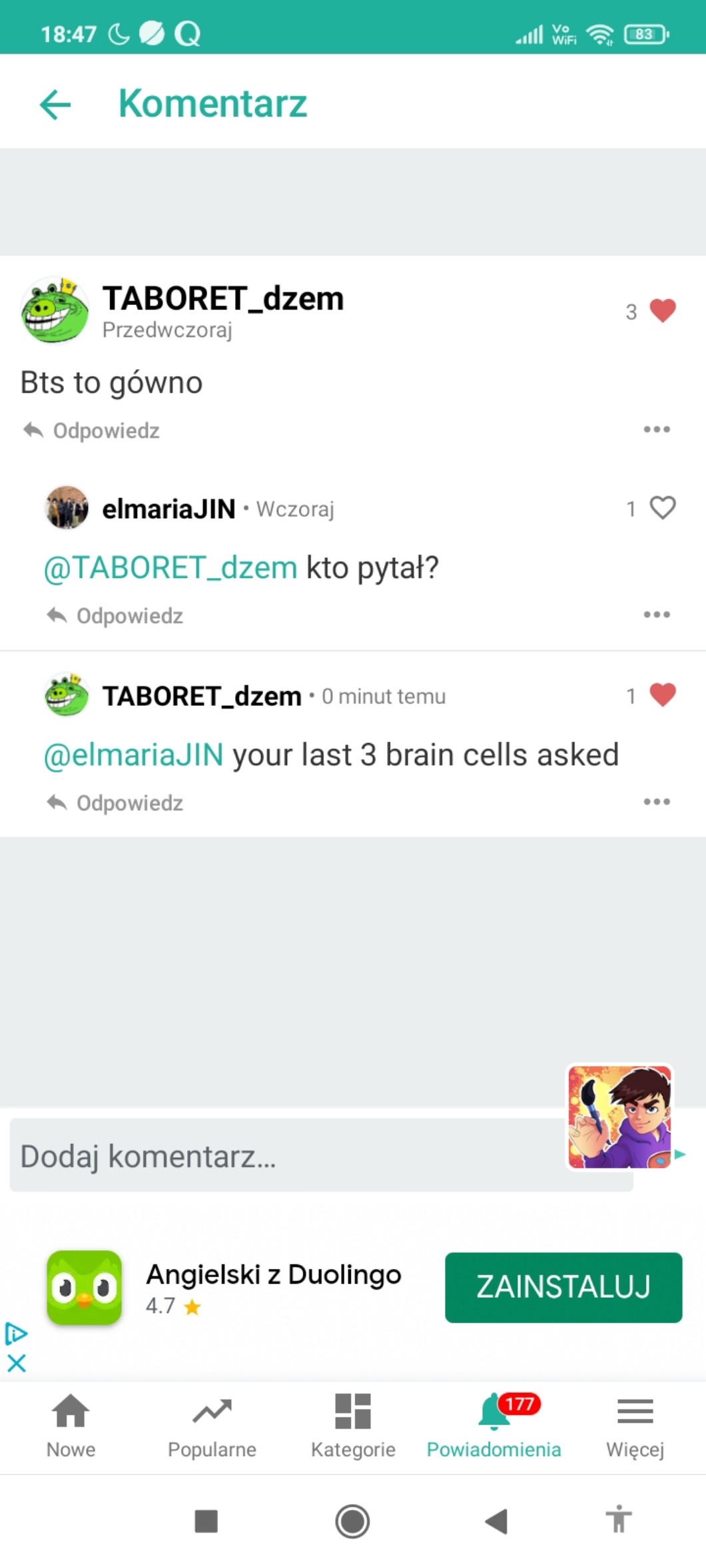This screenshot has width=706, height=1568.
Task: Install Angielski z Duolingo via ZAINSTALUJ
Action: [x=563, y=1287]
